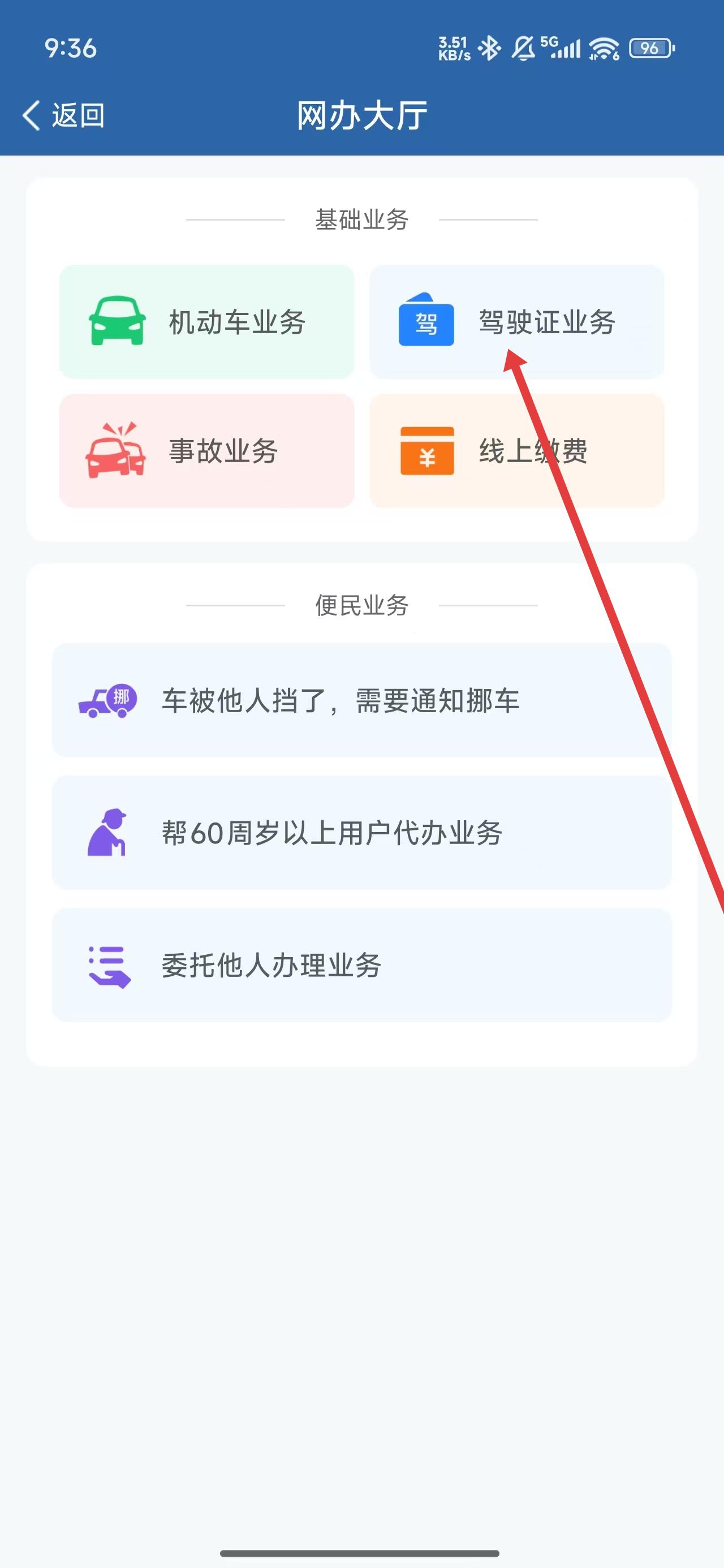Open 事故业务 accident services

(206, 451)
